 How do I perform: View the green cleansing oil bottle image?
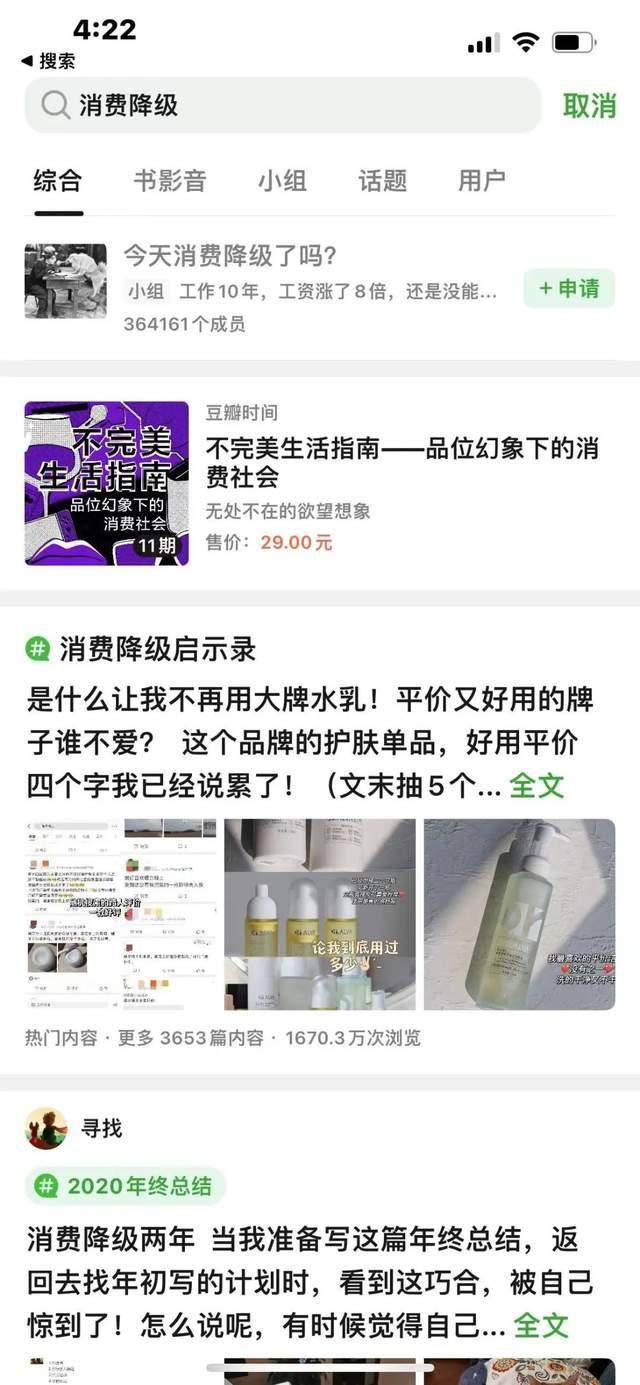519,914
